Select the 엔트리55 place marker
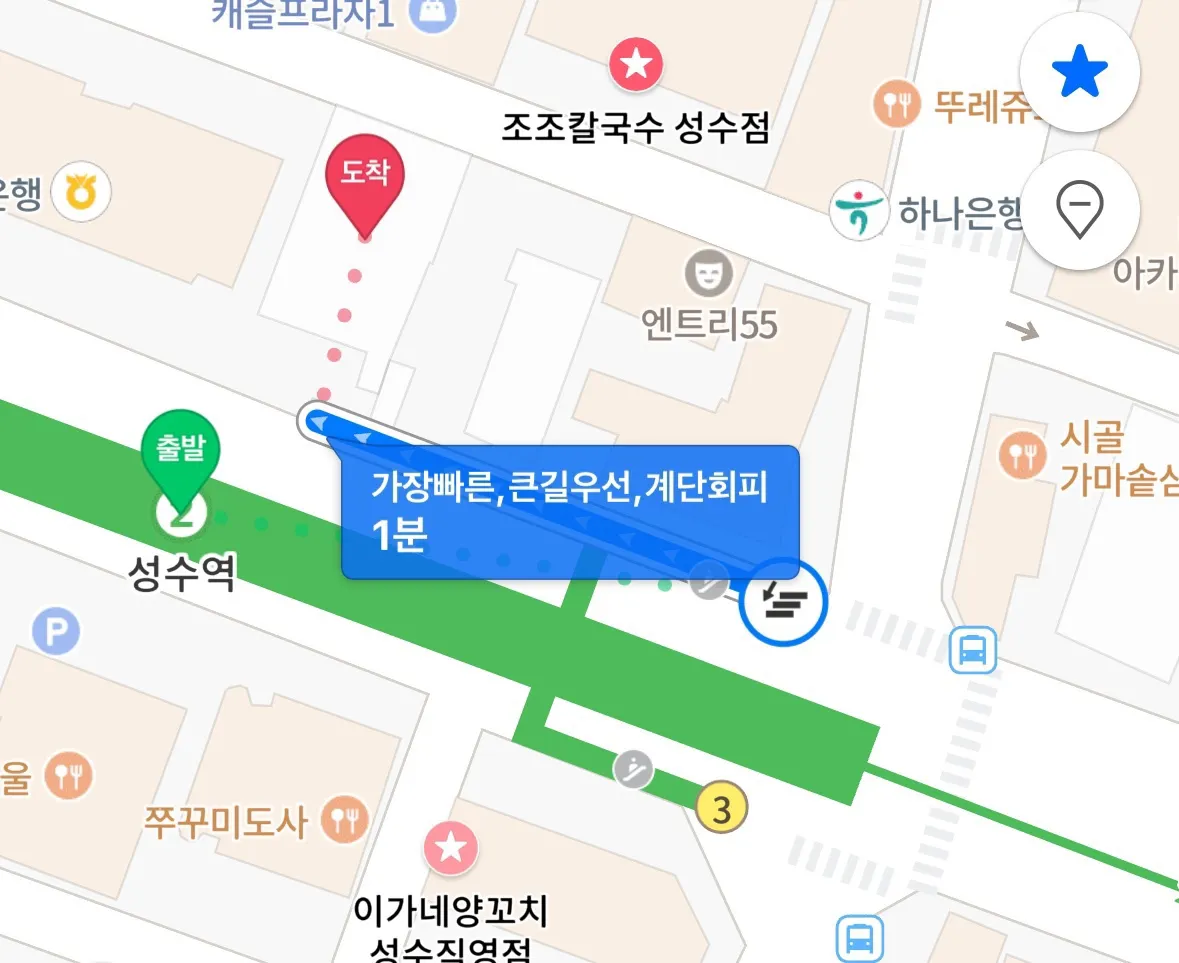This screenshot has height=963, width=1179. pos(708,273)
